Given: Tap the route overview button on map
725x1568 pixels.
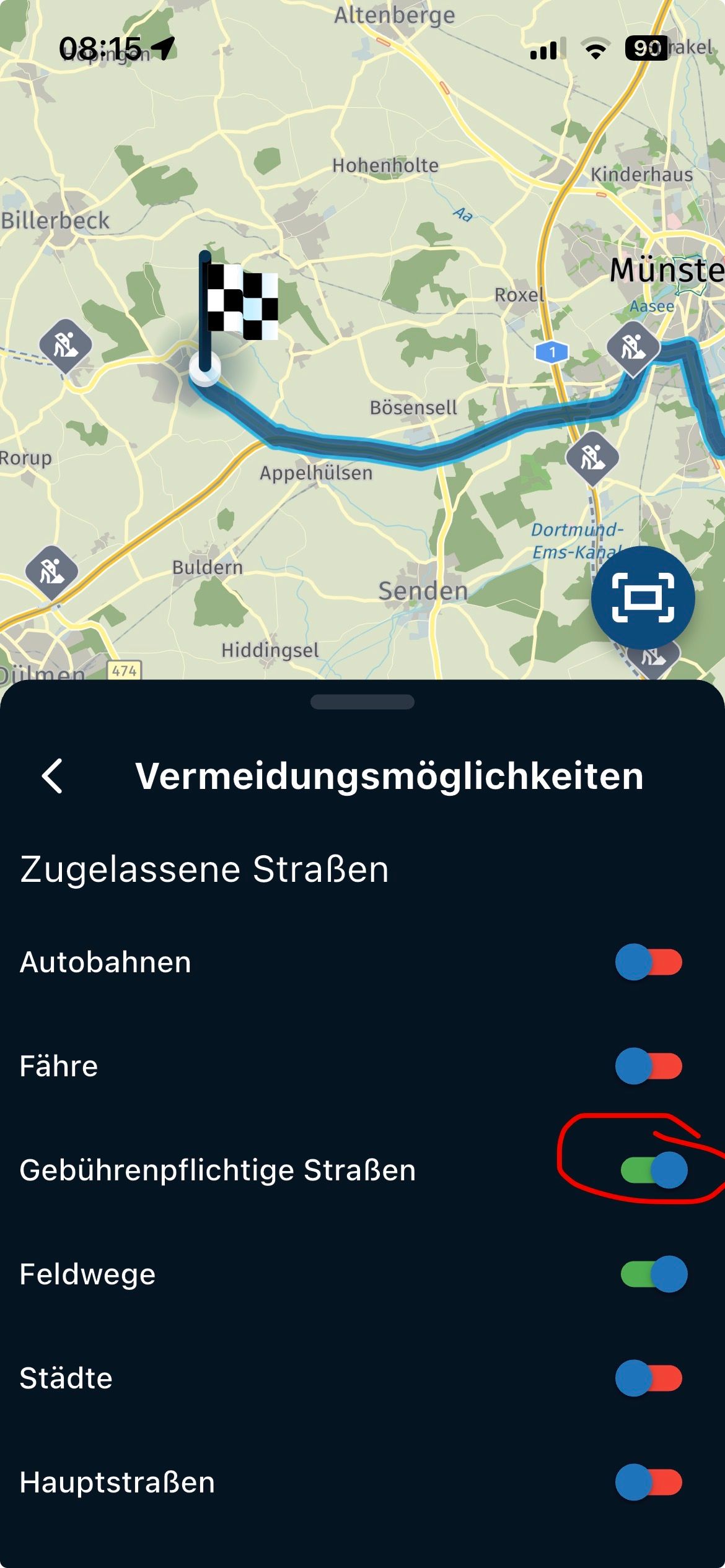Looking at the screenshot, I should pyautogui.click(x=643, y=598).
